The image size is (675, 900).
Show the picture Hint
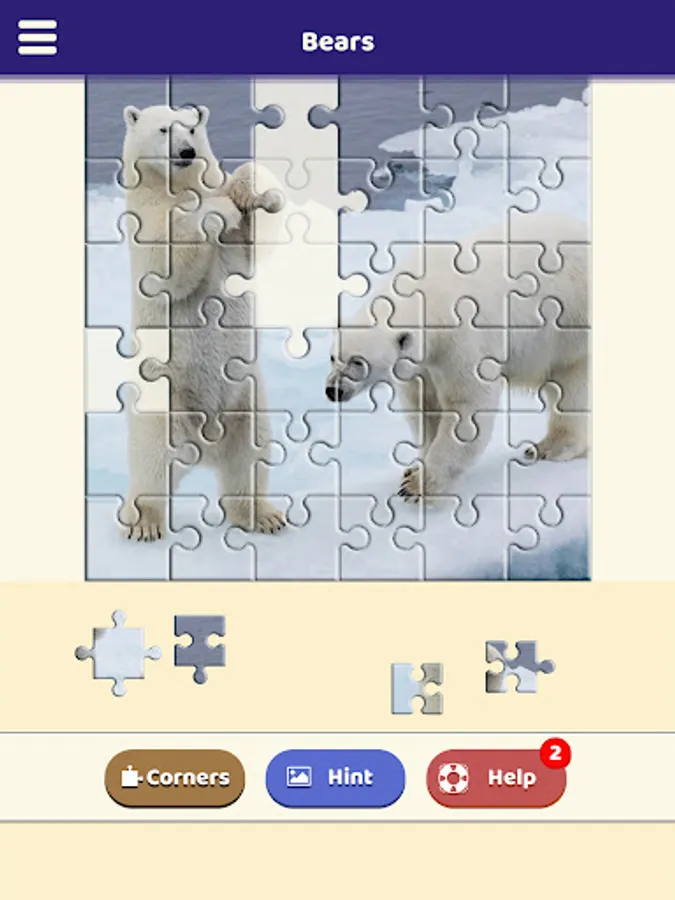pos(335,778)
